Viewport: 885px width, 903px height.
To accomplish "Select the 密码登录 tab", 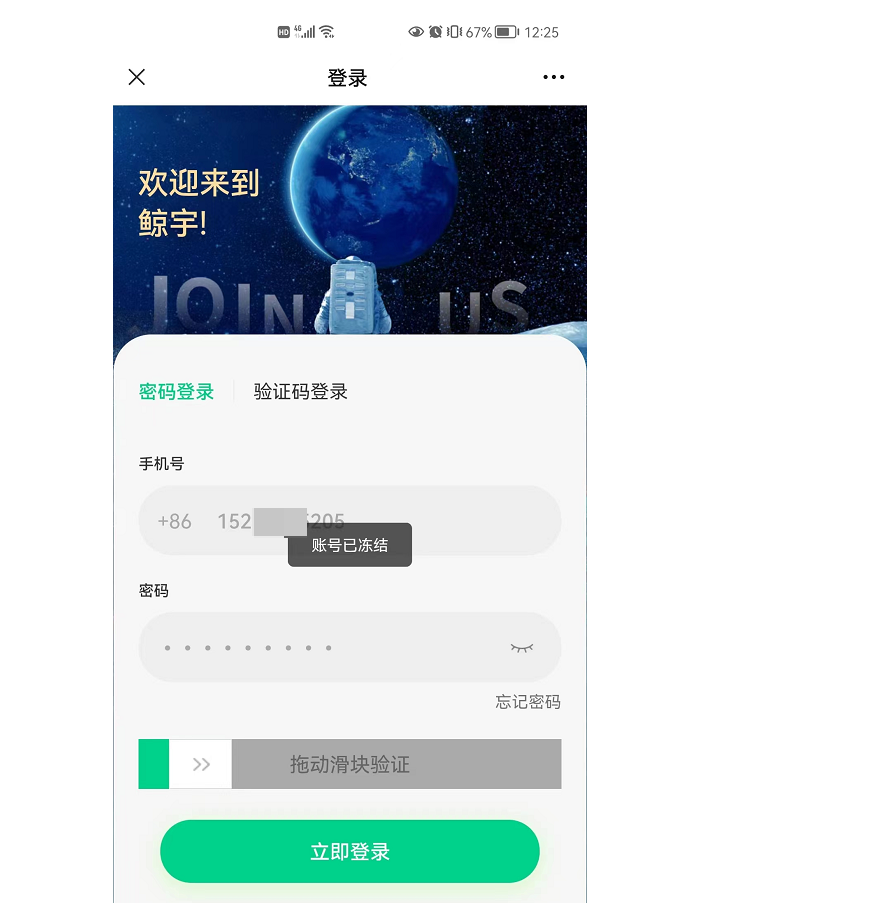I will [x=176, y=392].
